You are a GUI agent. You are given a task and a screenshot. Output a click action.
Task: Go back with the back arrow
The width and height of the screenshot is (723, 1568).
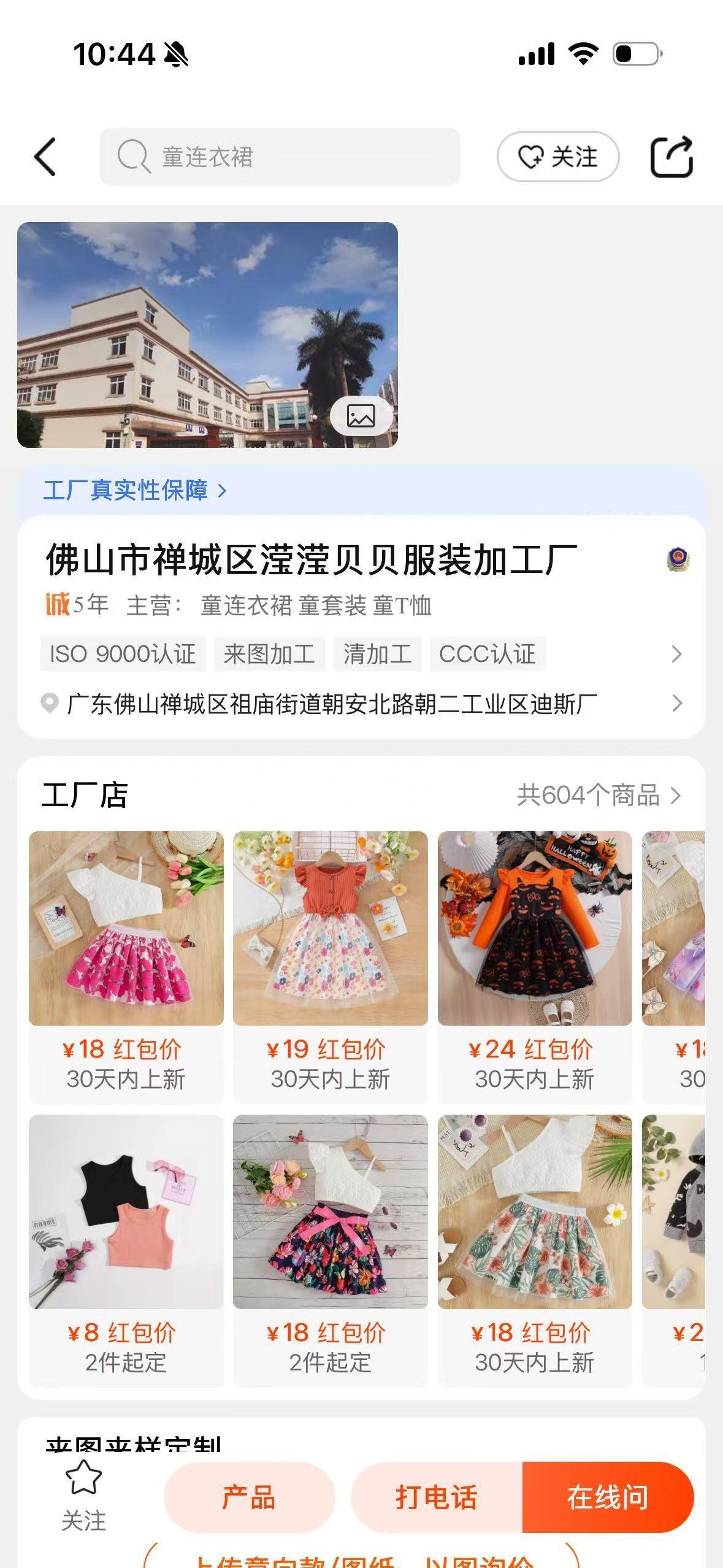point(45,157)
